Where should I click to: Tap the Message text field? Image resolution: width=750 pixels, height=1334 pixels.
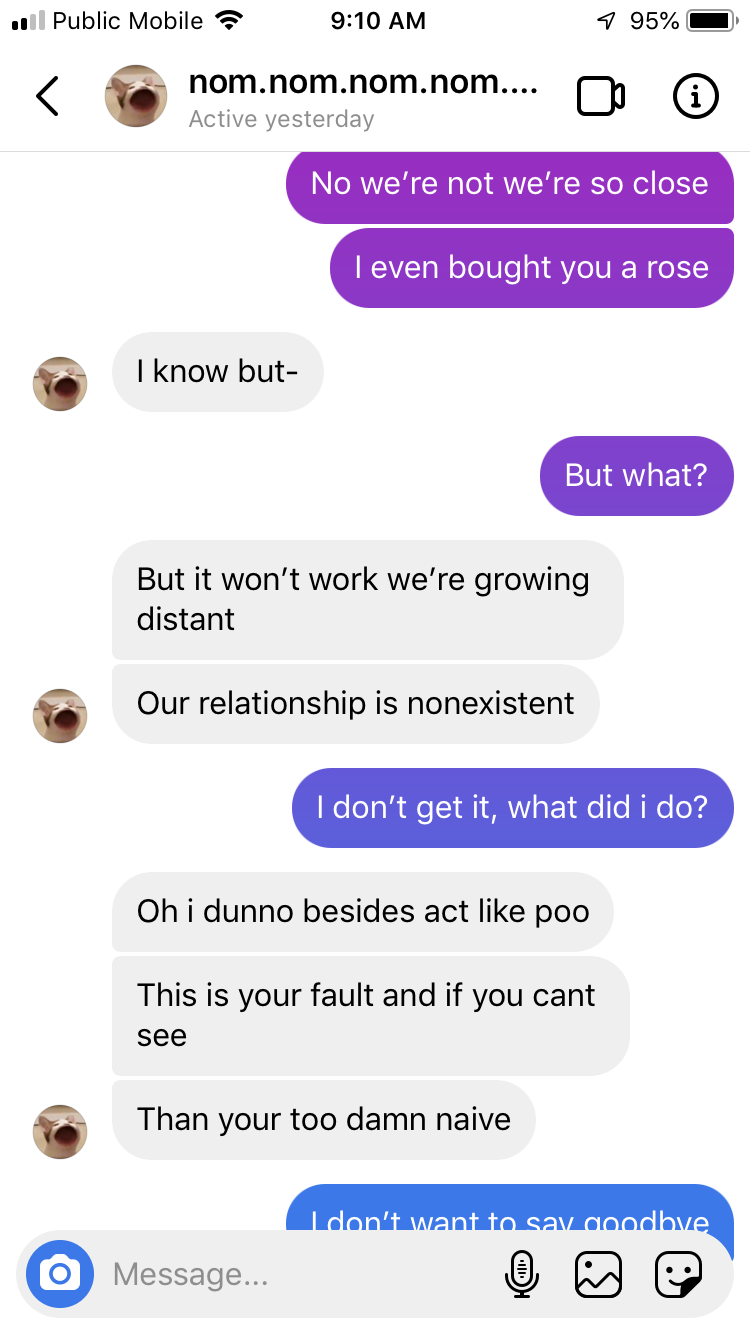pyautogui.click(x=300, y=1274)
